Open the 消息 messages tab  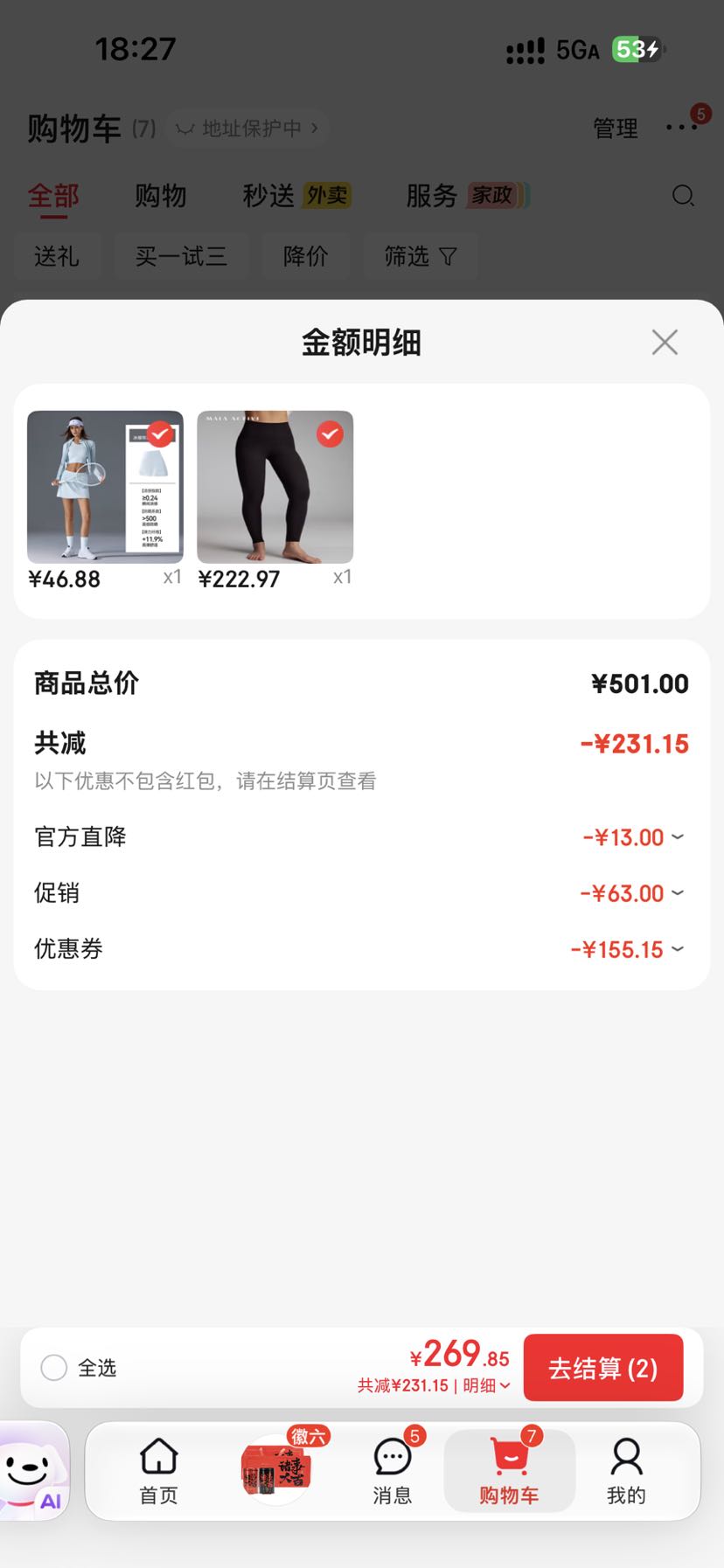pyautogui.click(x=393, y=1472)
